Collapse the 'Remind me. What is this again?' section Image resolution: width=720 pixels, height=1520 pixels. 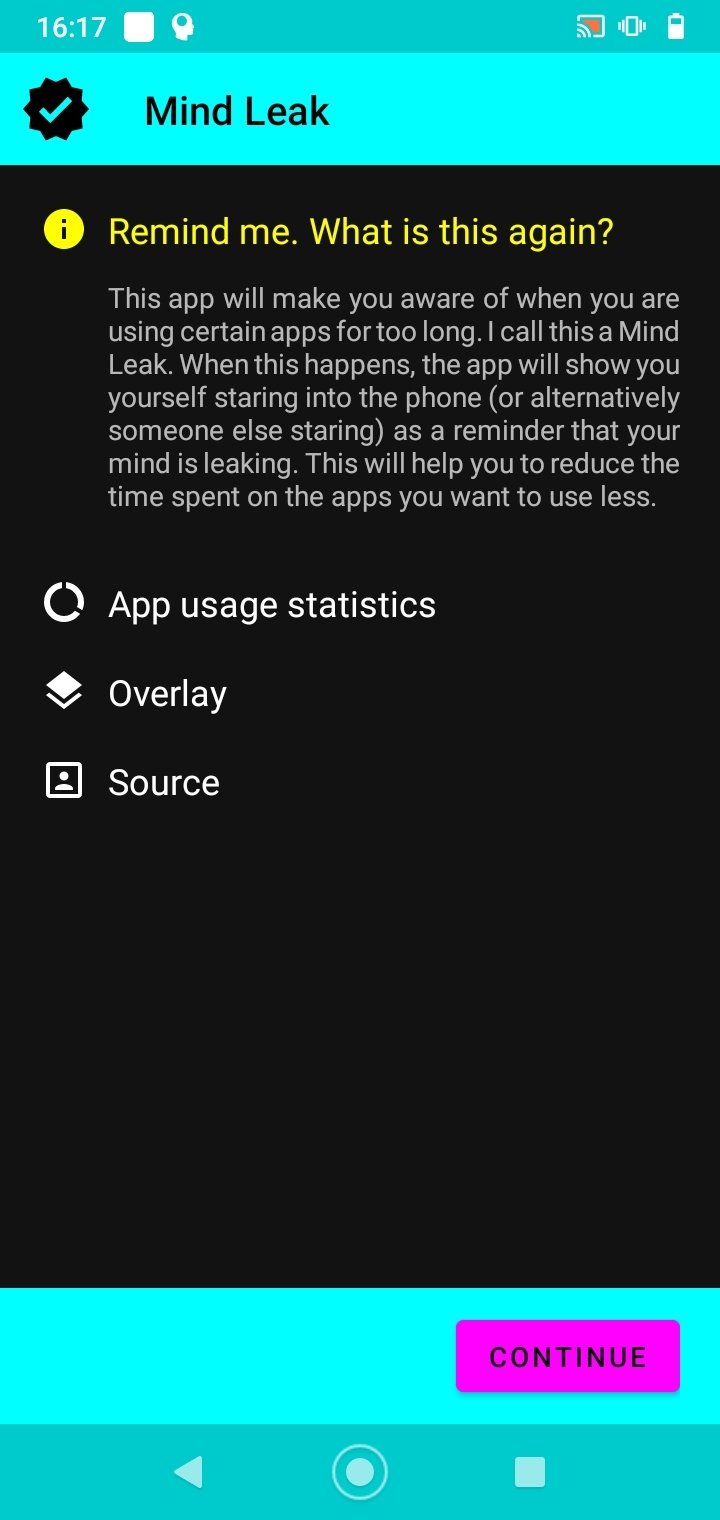click(360, 231)
